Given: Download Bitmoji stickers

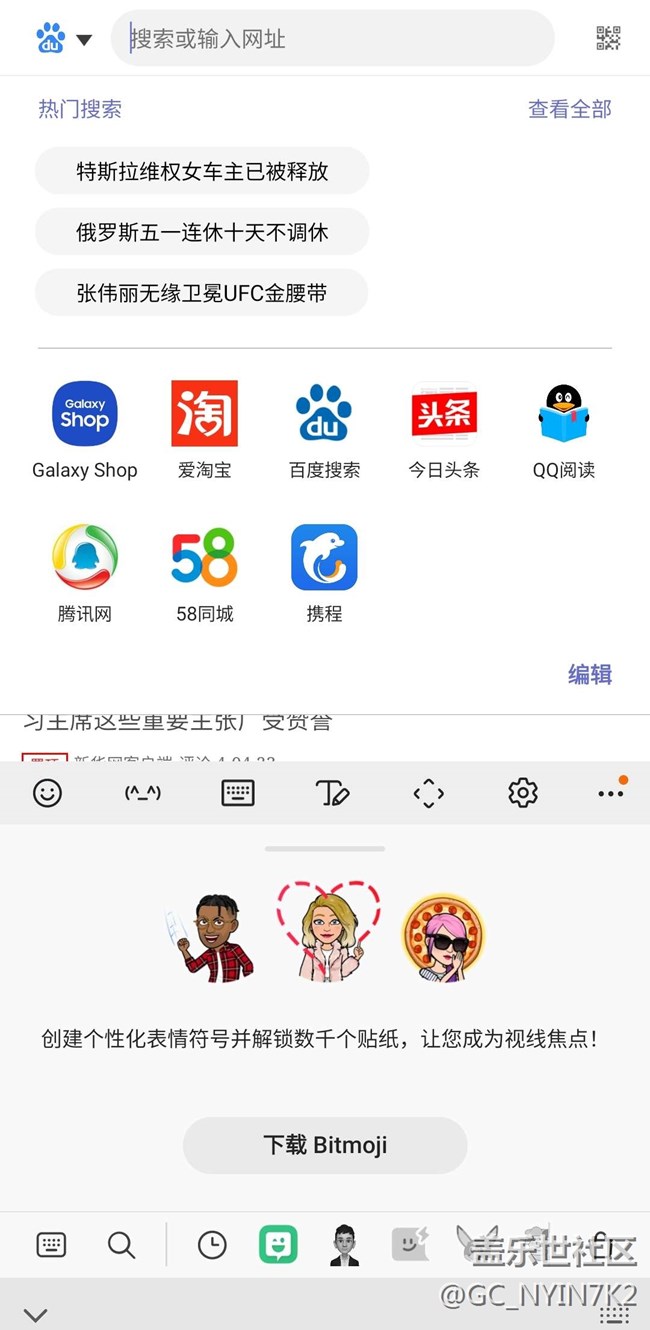Looking at the screenshot, I should pos(325,1145).
